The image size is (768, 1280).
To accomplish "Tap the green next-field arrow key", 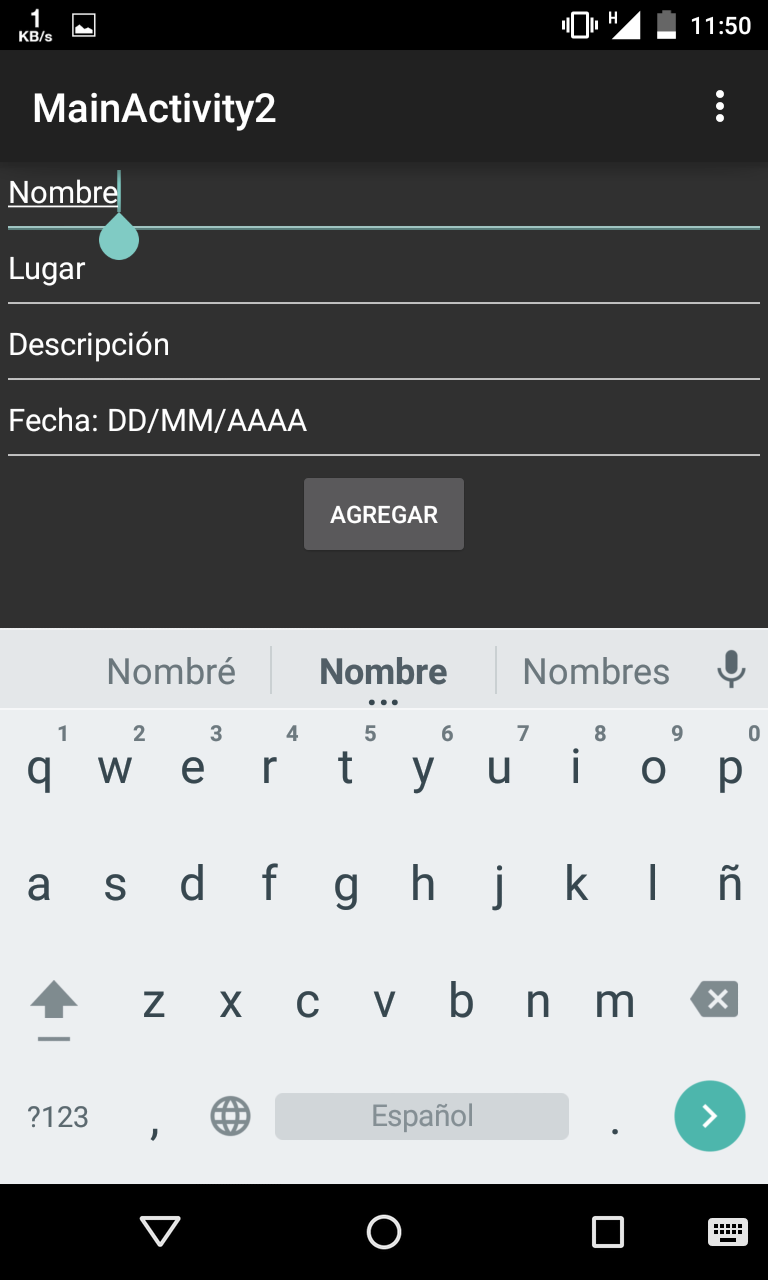I will (x=710, y=1116).
